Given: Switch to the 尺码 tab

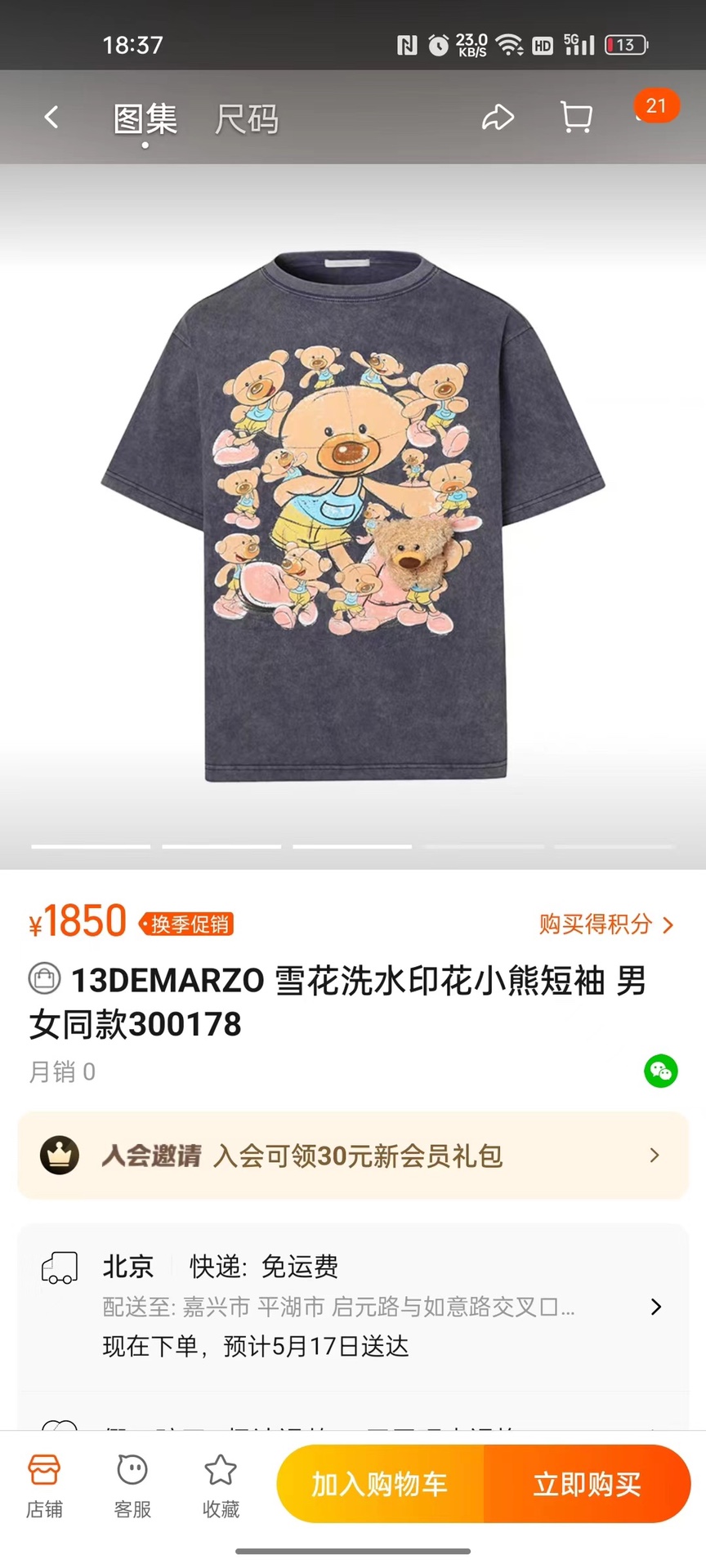Looking at the screenshot, I should point(246,119).
